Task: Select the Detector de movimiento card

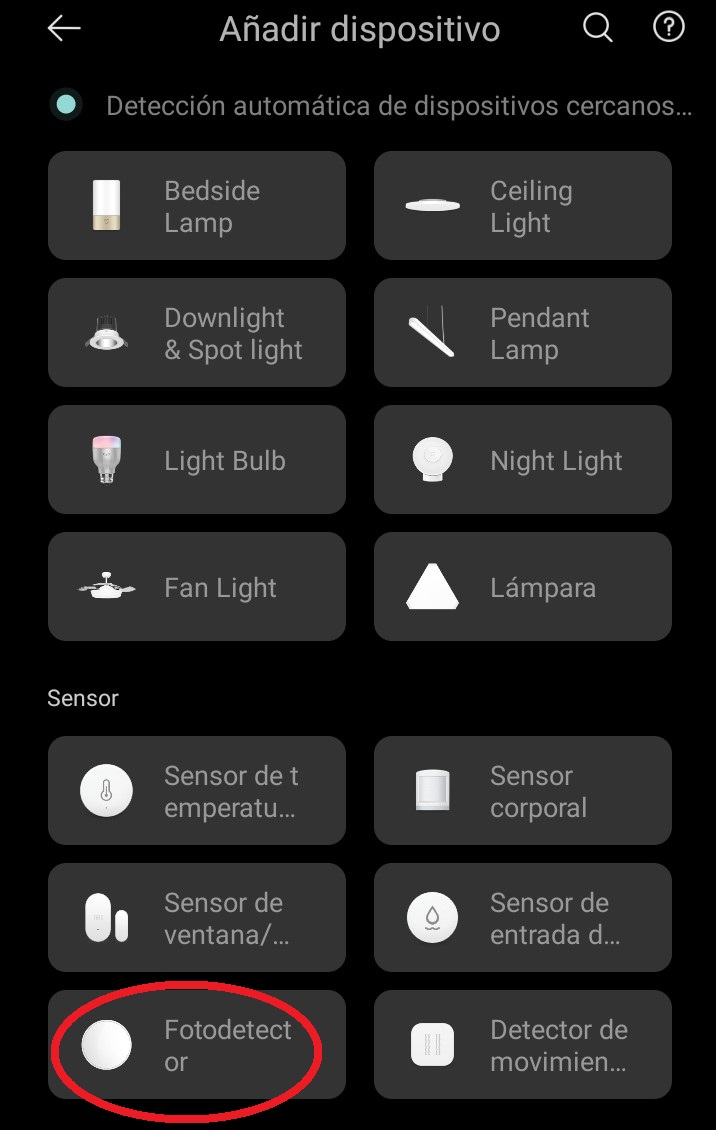Action: [x=522, y=1045]
